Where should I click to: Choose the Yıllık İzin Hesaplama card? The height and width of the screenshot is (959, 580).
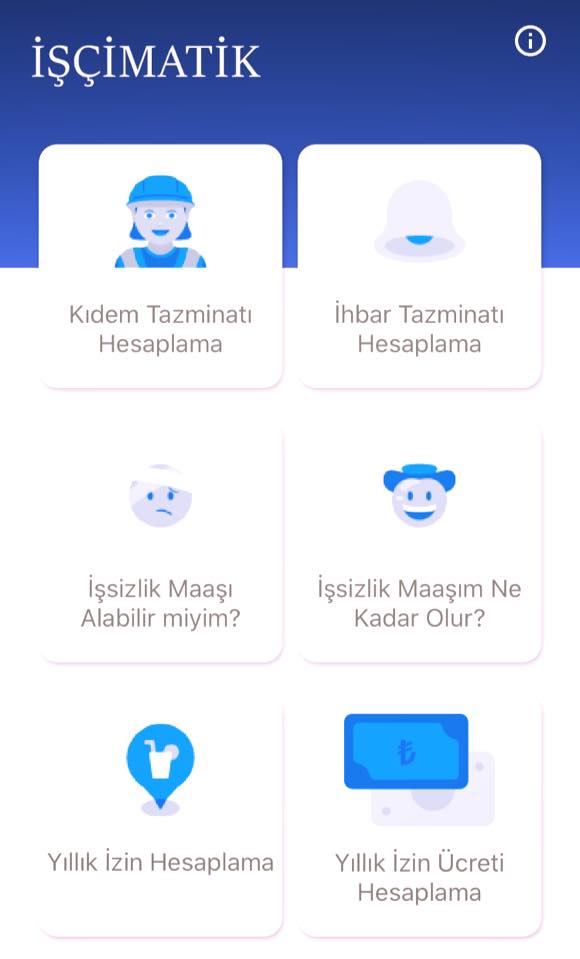(x=160, y=815)
